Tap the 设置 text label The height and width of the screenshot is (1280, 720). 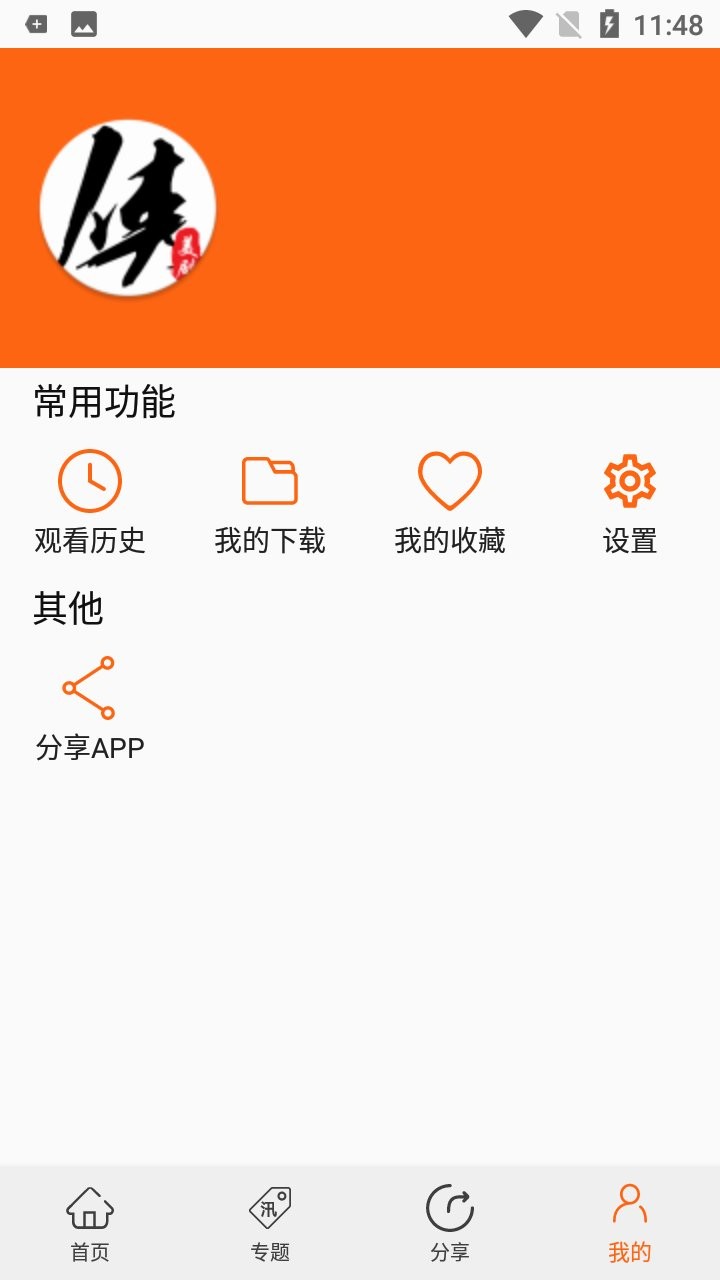point(629,541)
